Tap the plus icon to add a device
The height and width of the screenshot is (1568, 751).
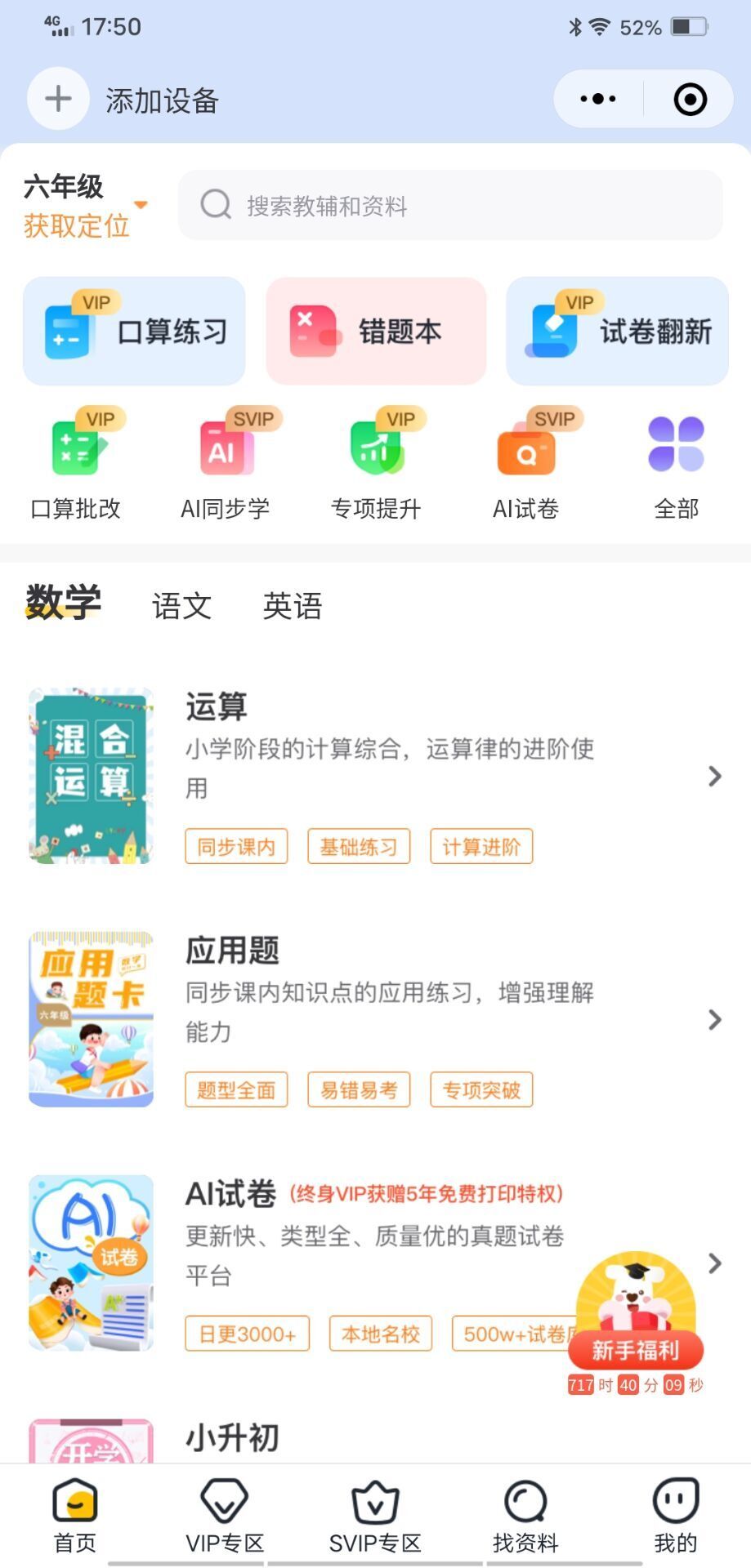coord(58,100)
